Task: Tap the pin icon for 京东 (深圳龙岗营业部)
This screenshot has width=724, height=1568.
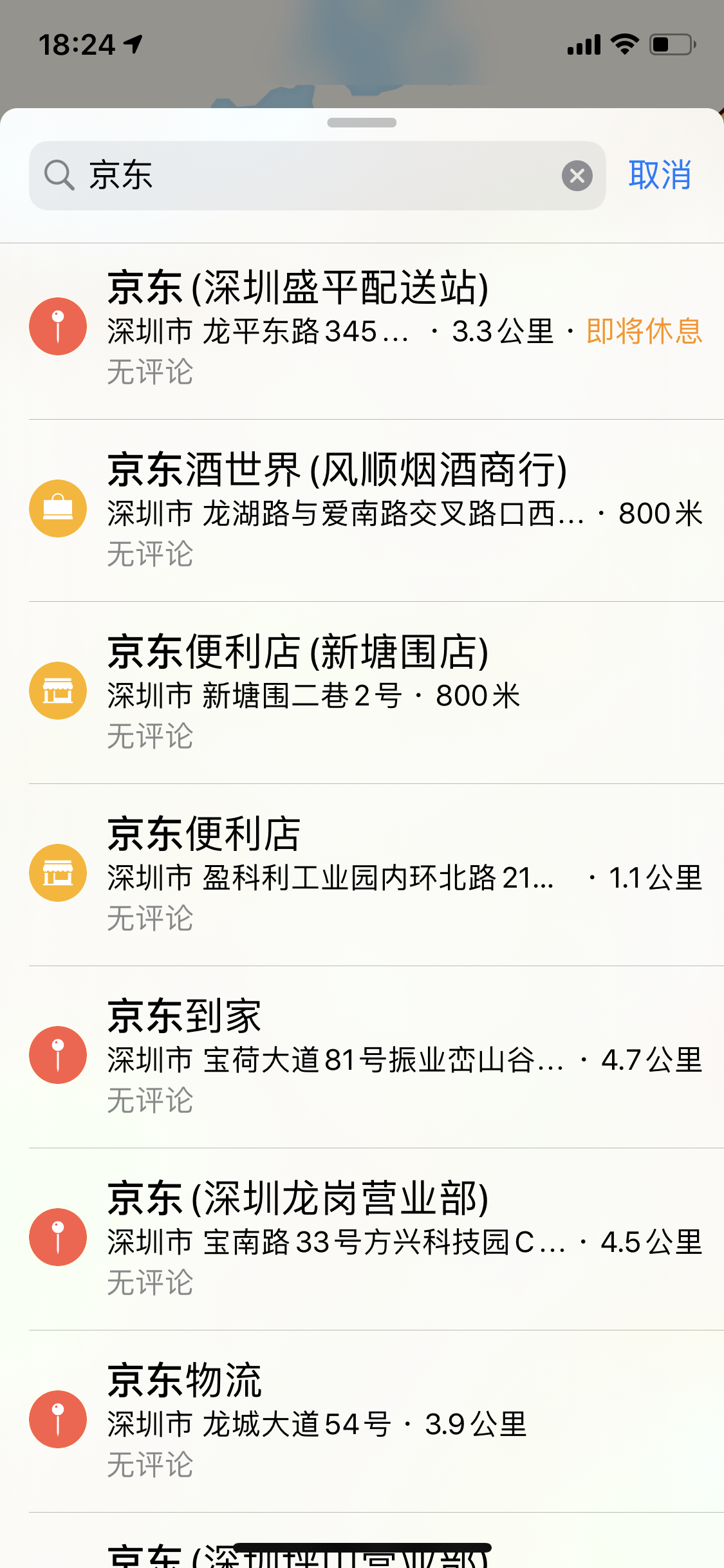Action: (58, 1237)
